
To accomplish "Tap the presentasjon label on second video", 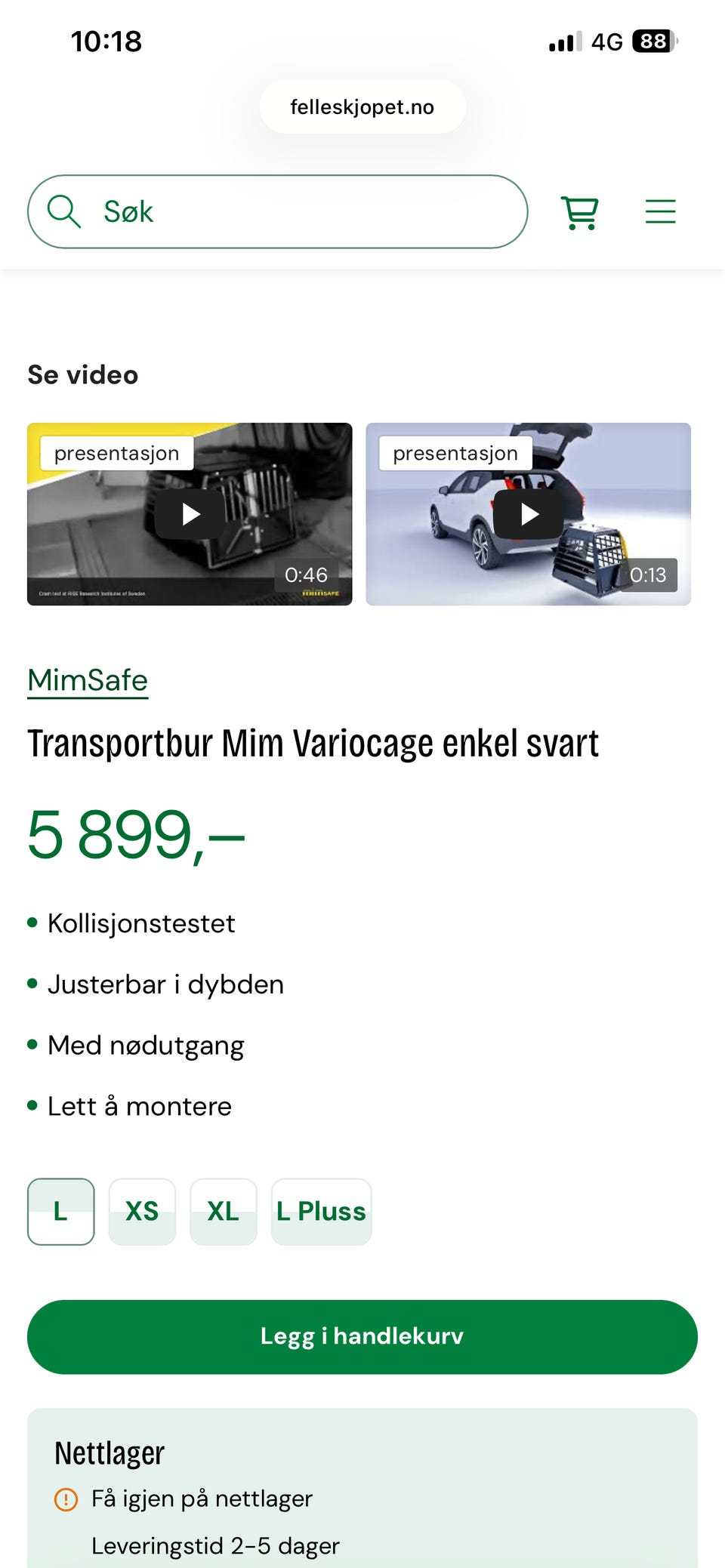I will (x=455, y=452).
